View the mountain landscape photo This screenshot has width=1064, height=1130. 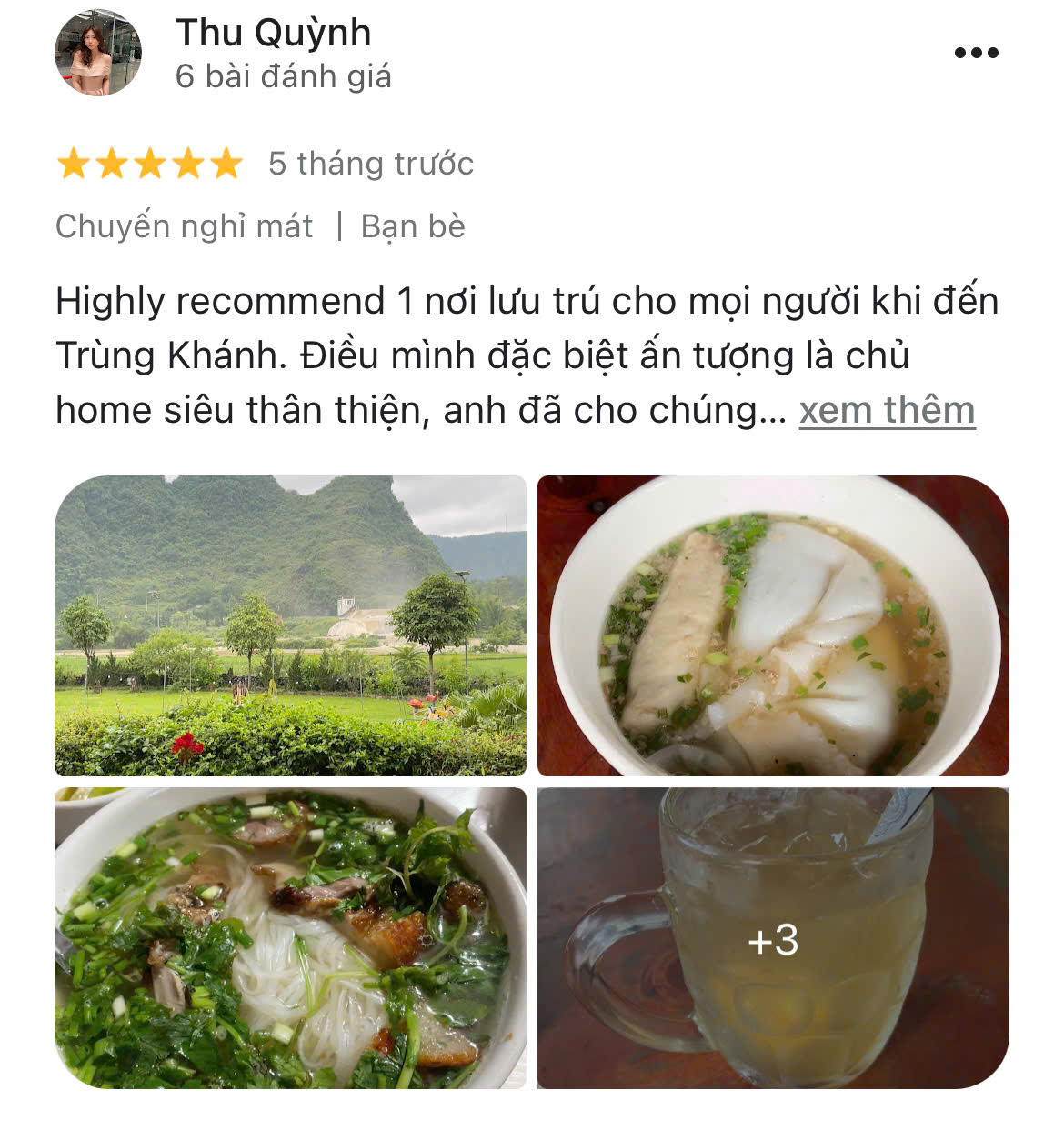pos(290,625)
